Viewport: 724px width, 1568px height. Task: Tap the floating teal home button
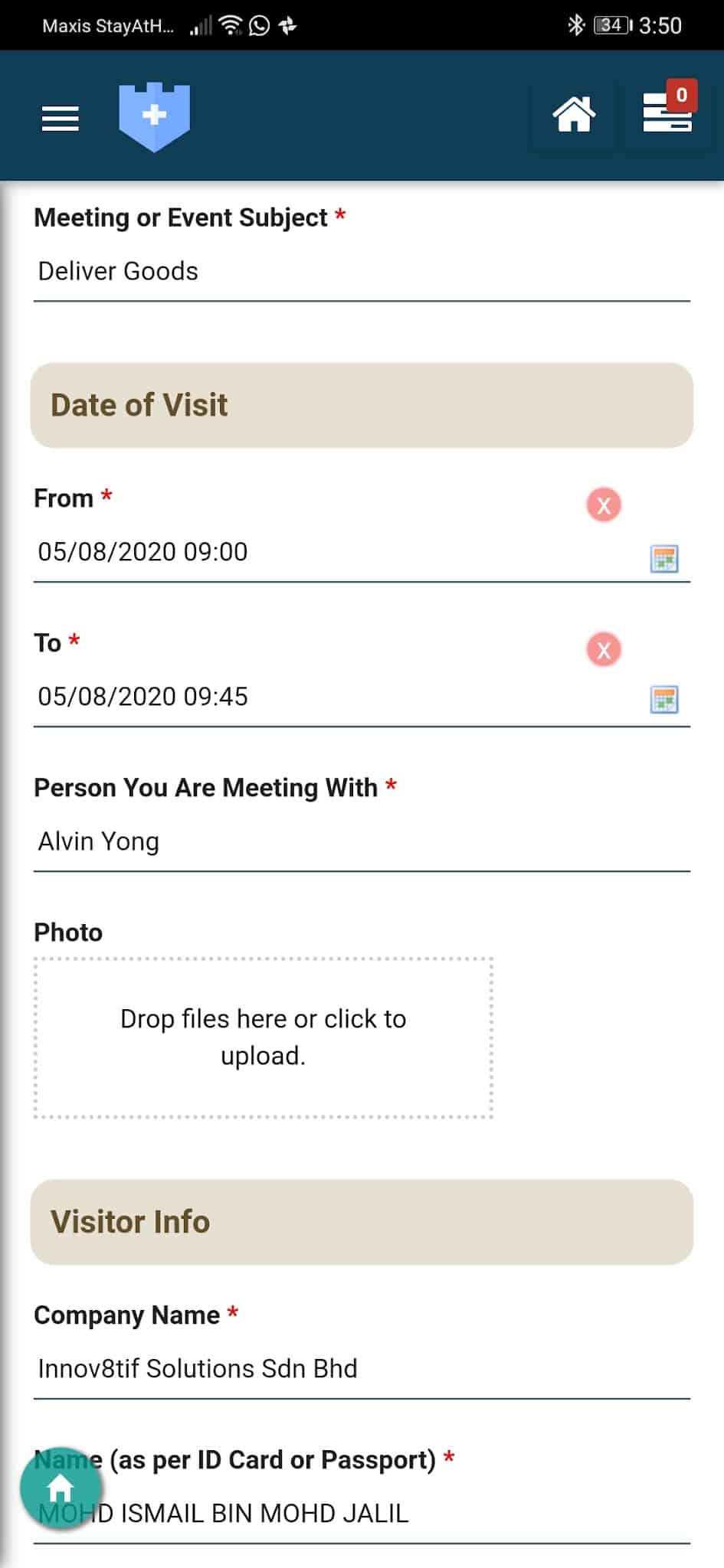(x=61, y=1489)
